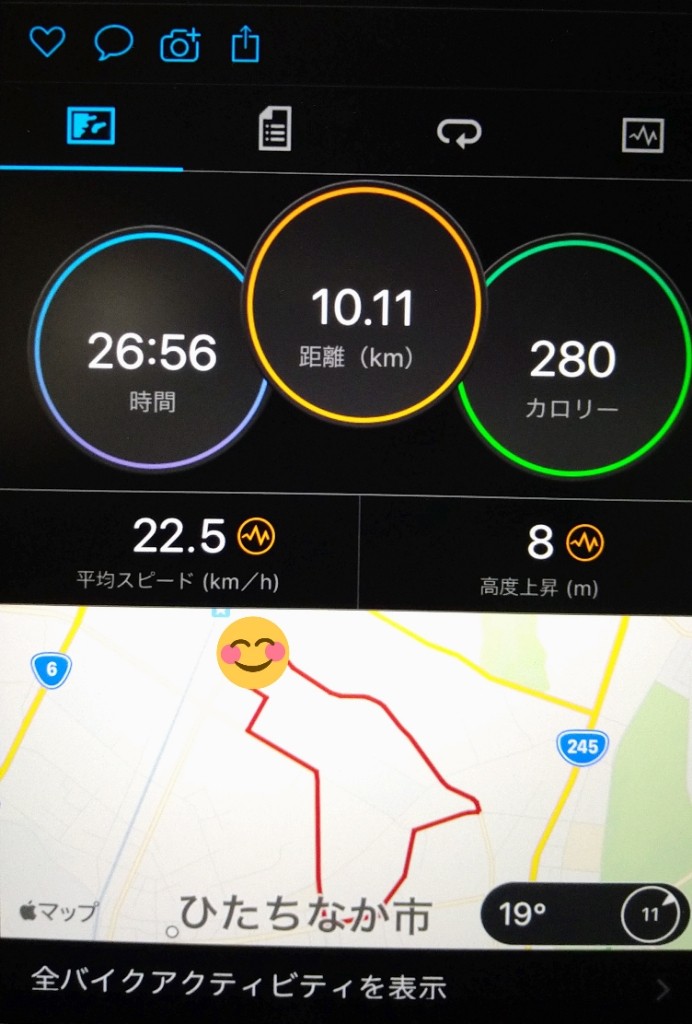
Task: Switch to the laps tab
Action: 459,132
